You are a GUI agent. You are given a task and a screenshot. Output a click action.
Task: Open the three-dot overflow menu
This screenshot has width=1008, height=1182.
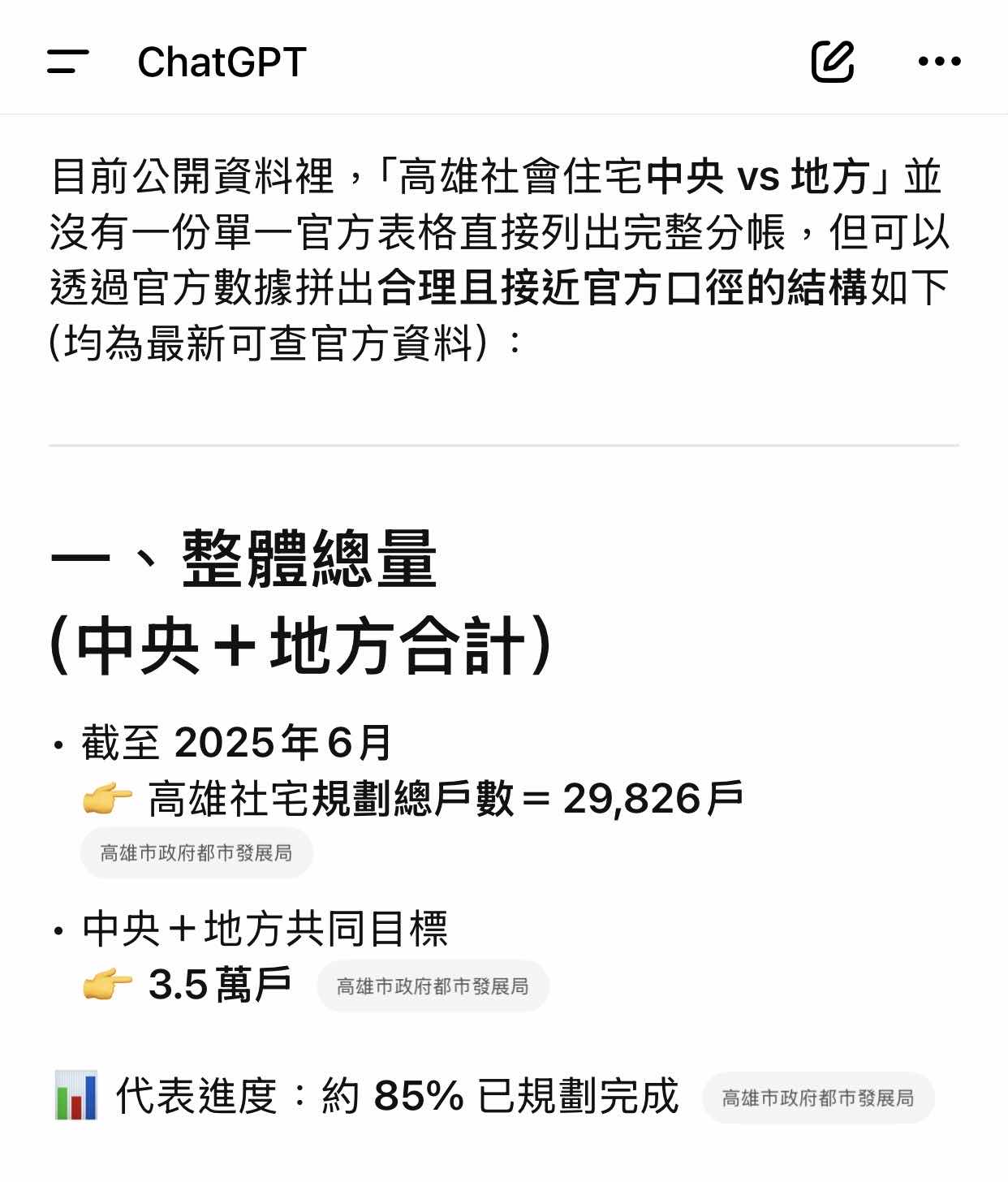[x=939, y=61]
